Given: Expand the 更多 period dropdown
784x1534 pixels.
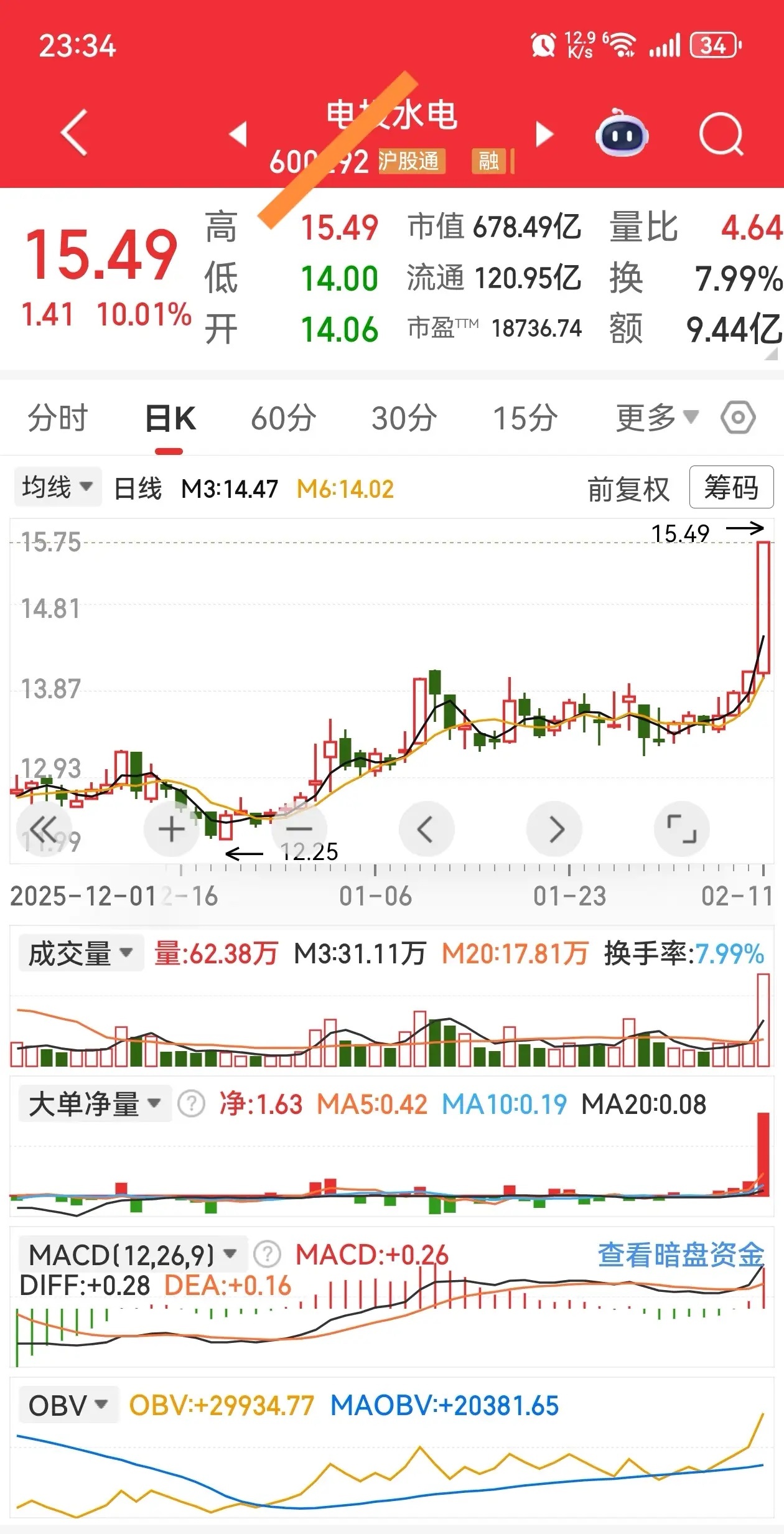Looking at the screenshot, I should (x=657, y=418).
